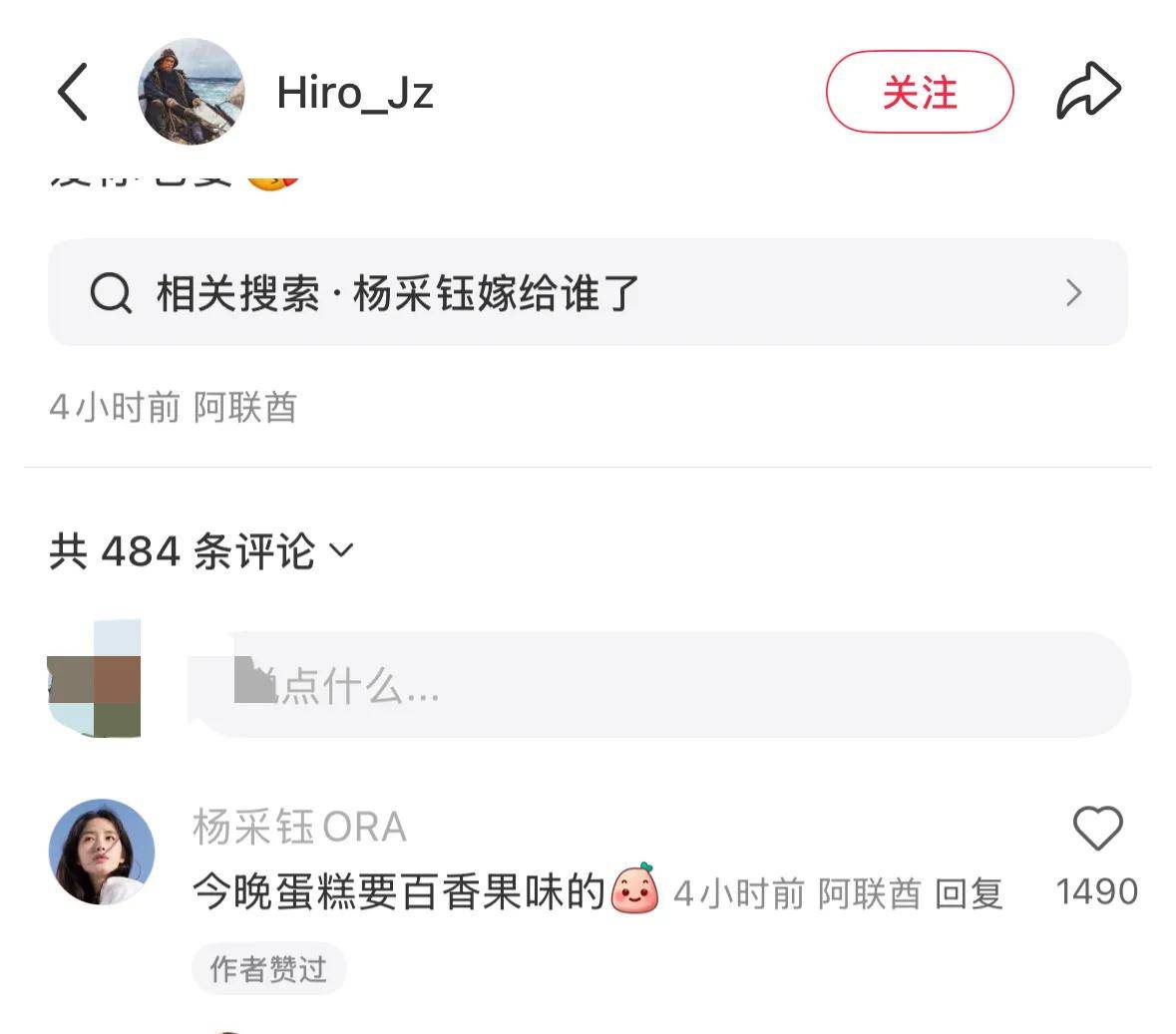Open Hiro_Jz's profile picture

(x=191, y=92)
